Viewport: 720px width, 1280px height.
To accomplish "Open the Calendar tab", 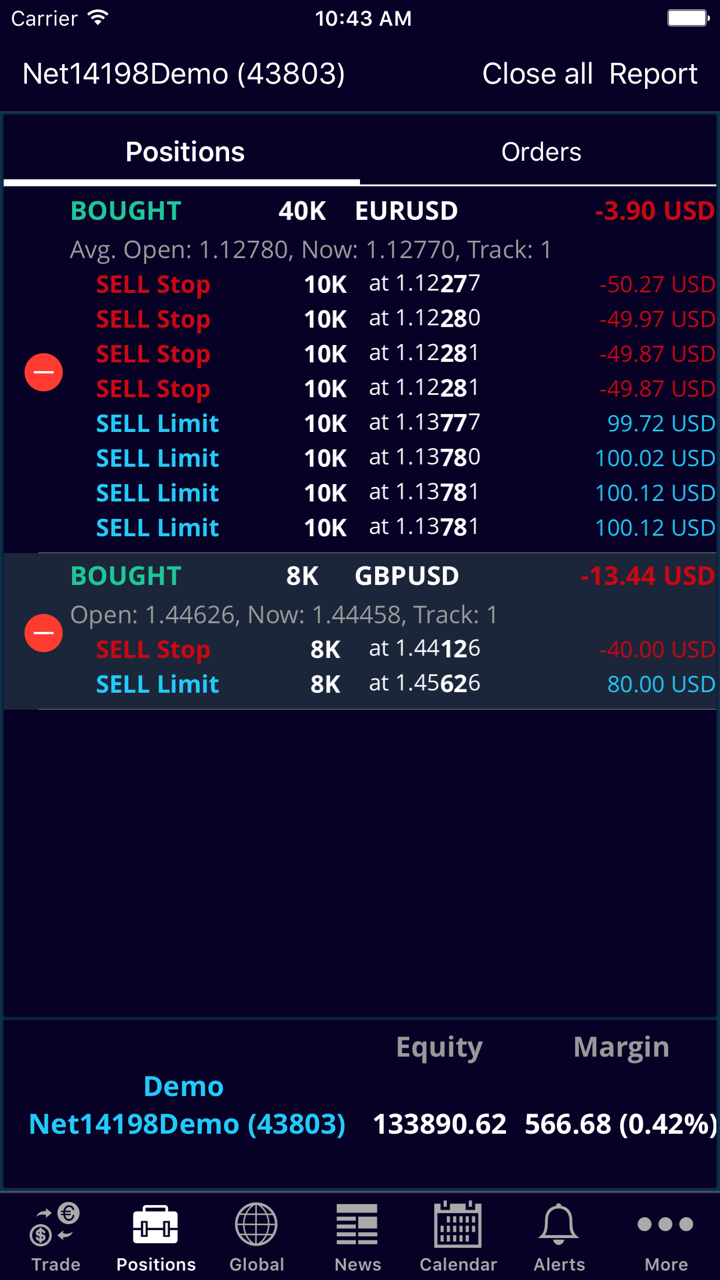I will (458, 1237).
